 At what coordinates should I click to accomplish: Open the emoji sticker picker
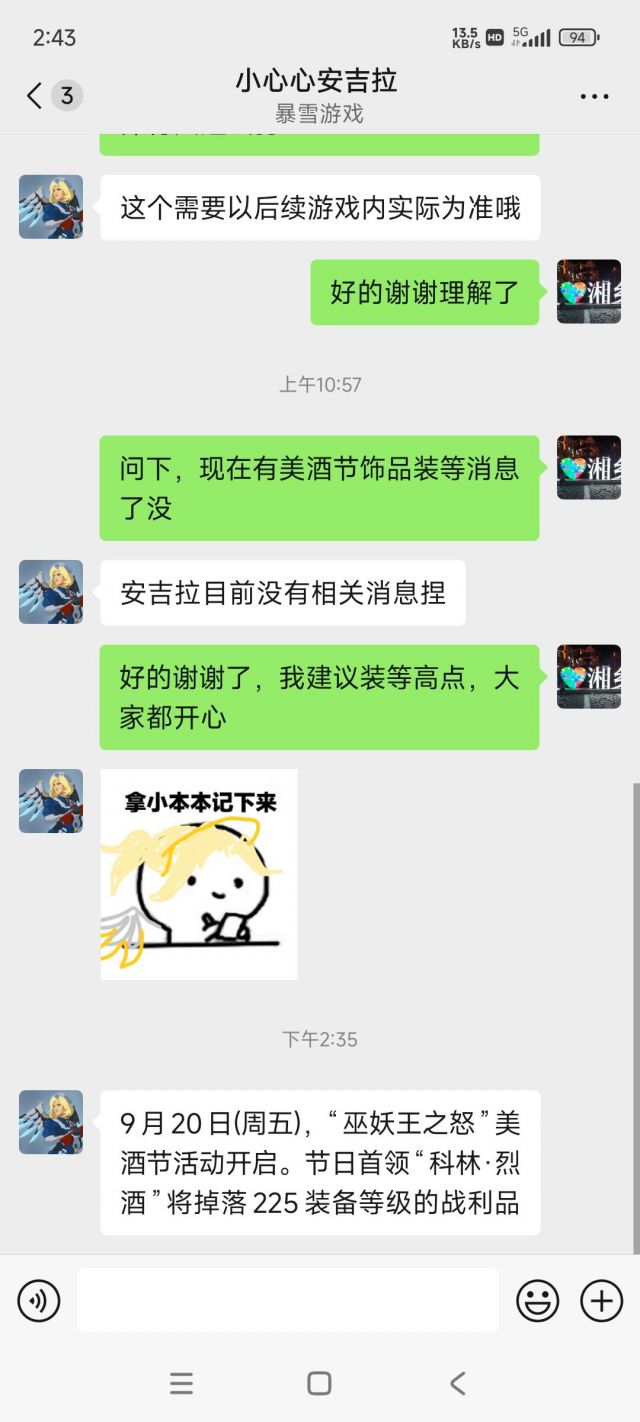537,1301
